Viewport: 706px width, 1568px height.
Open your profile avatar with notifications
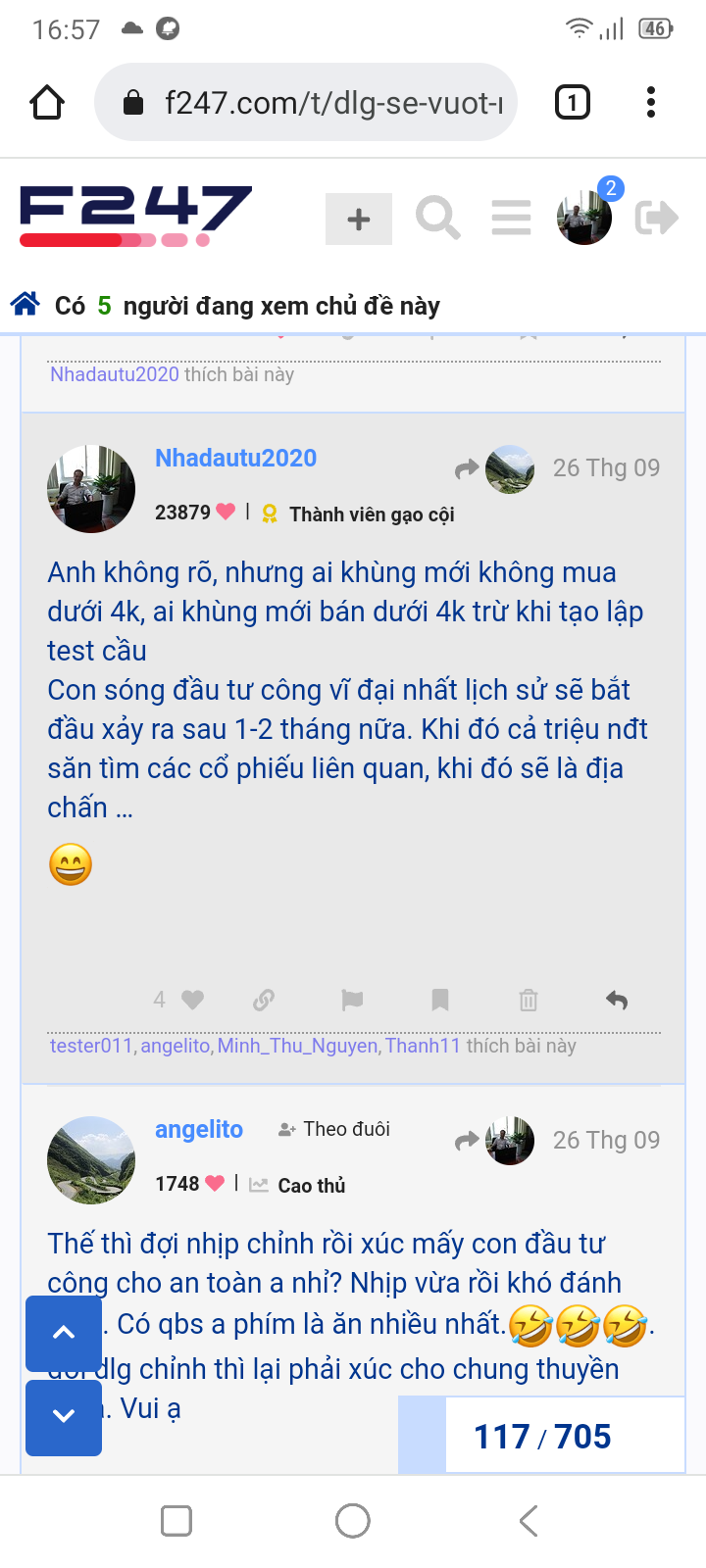coord(584,218)
